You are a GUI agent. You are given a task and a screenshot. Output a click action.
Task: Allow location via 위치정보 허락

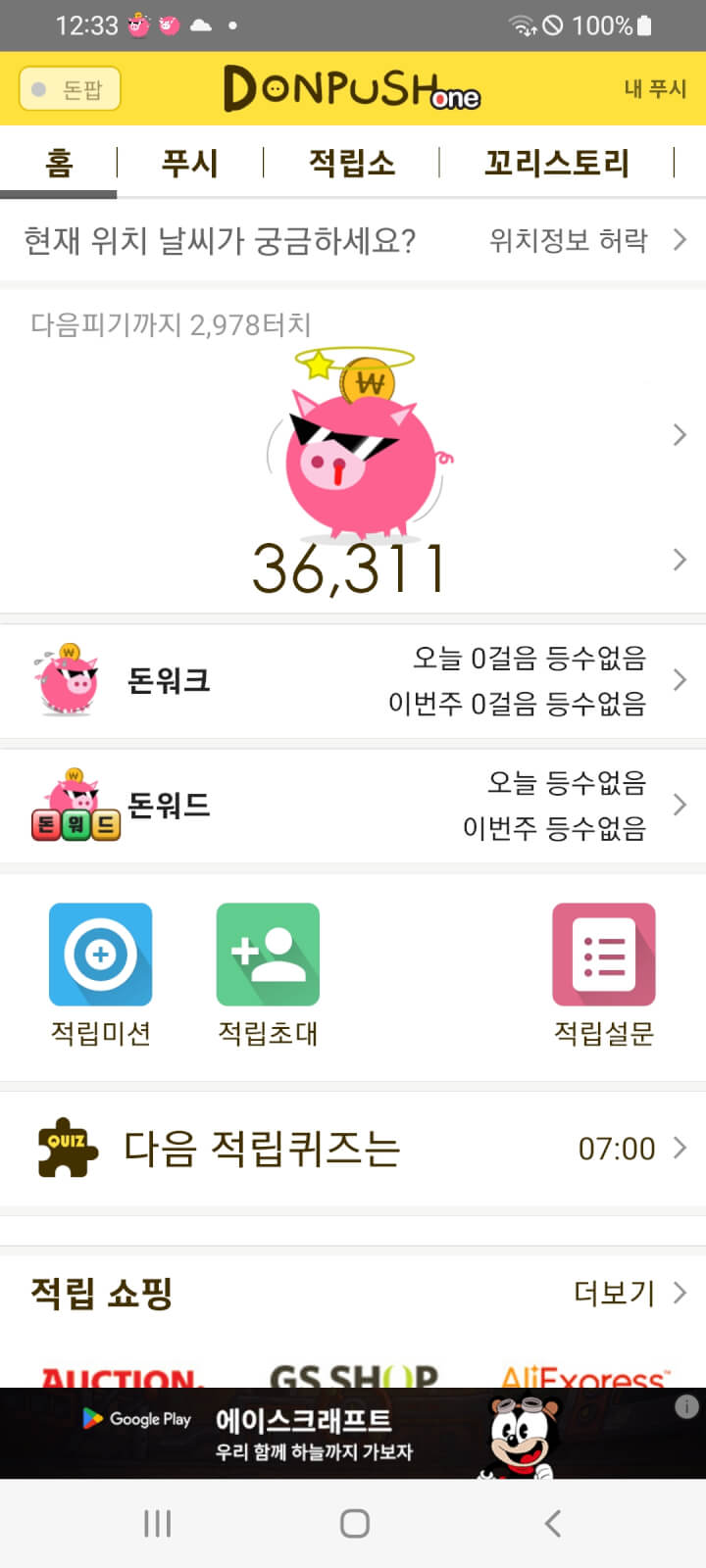pos(586,240)
